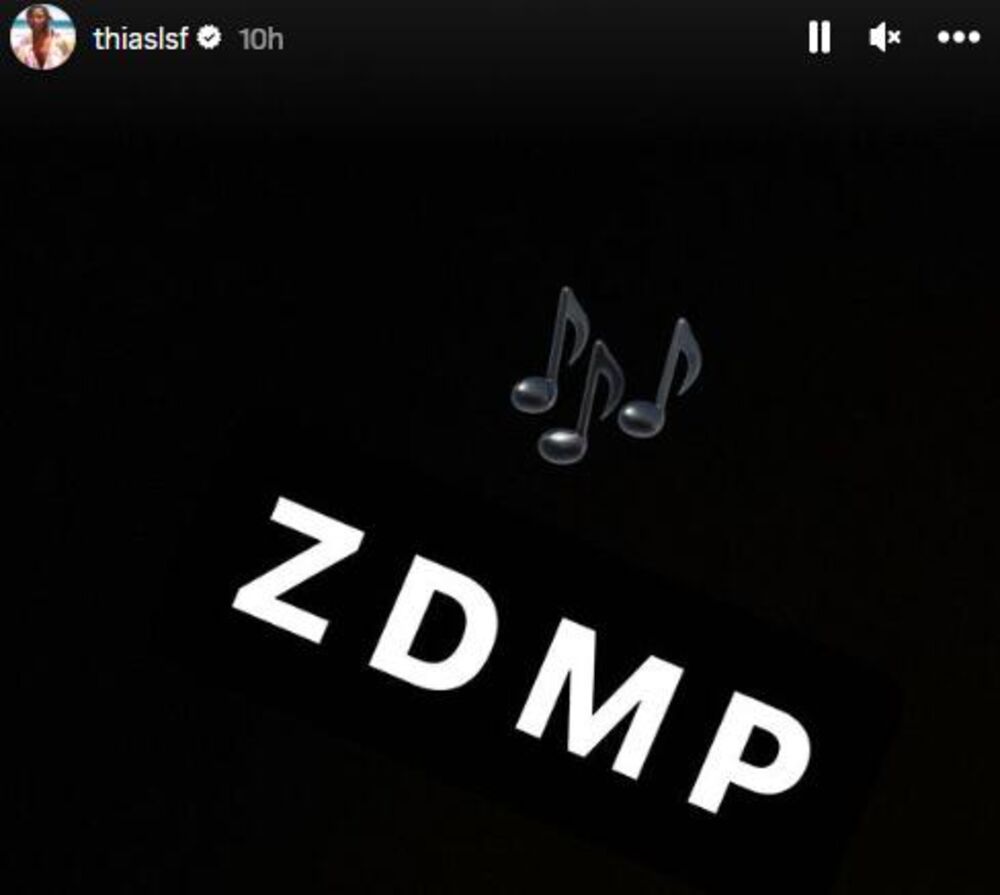Open the thiaslsf username link
This screenshot has width=1000, height=895.
[x=140, y=39]
